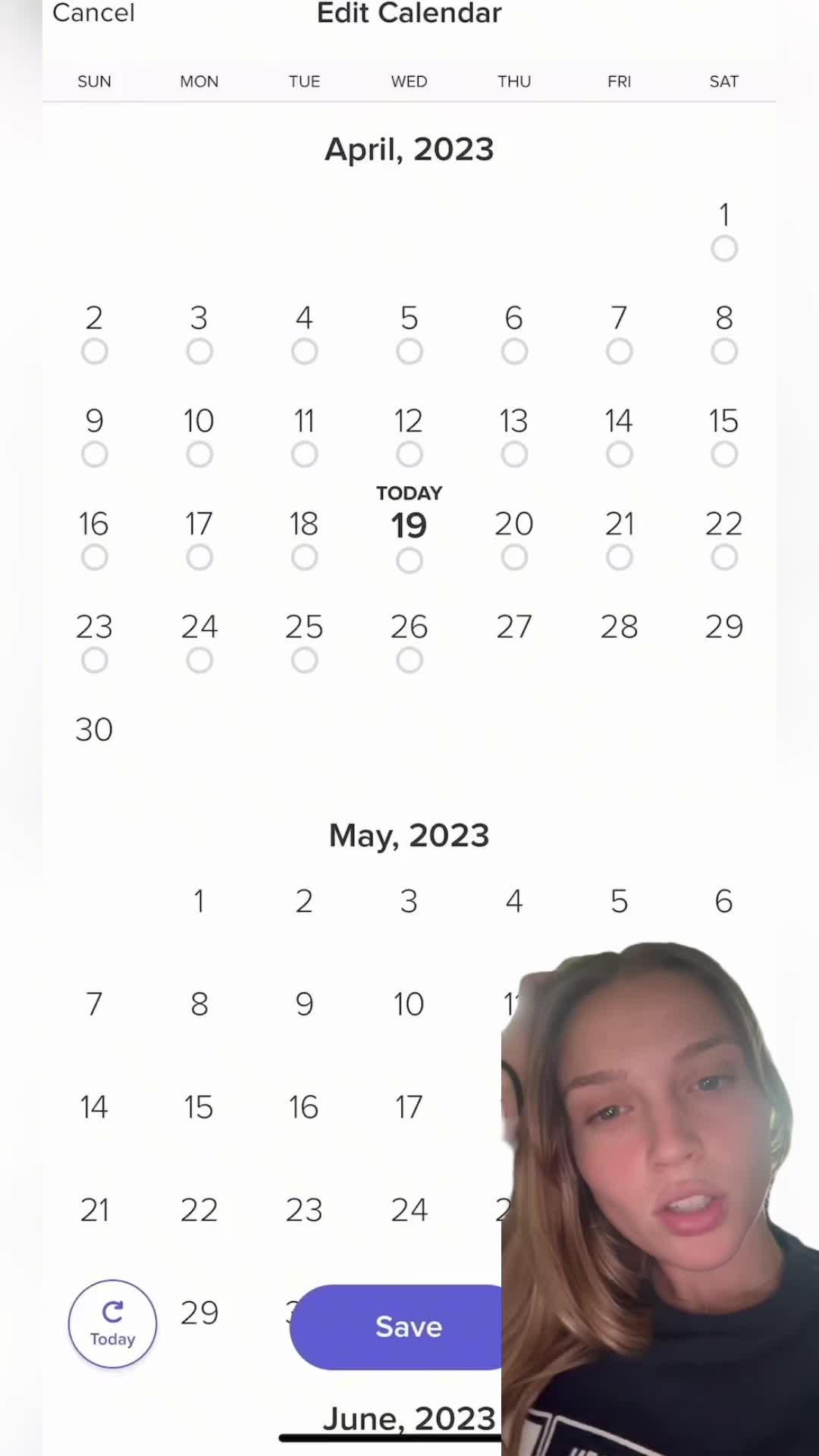Mark today, April 19

409,560
